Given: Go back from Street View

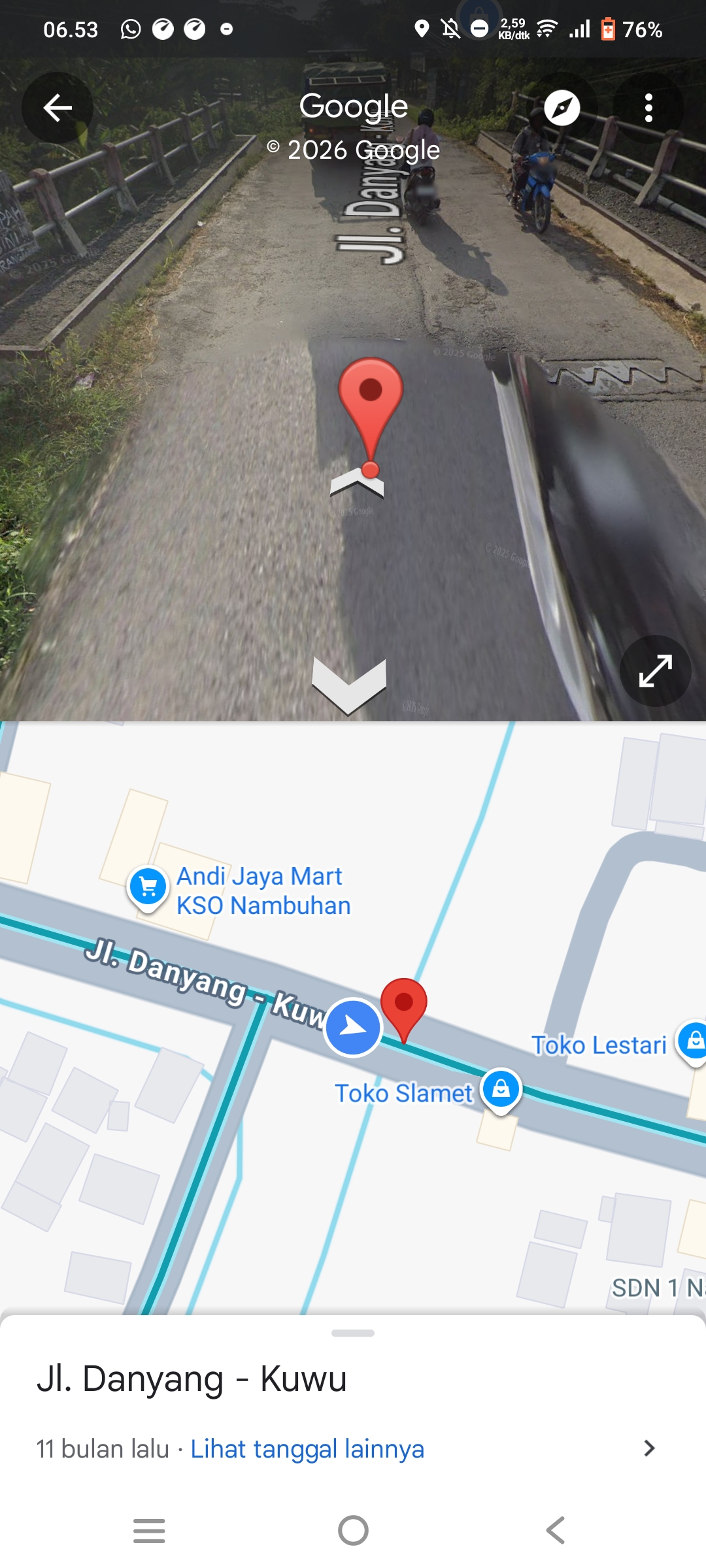Looking at the screenshot, I should pyautogui.click(x=58, y=108).
